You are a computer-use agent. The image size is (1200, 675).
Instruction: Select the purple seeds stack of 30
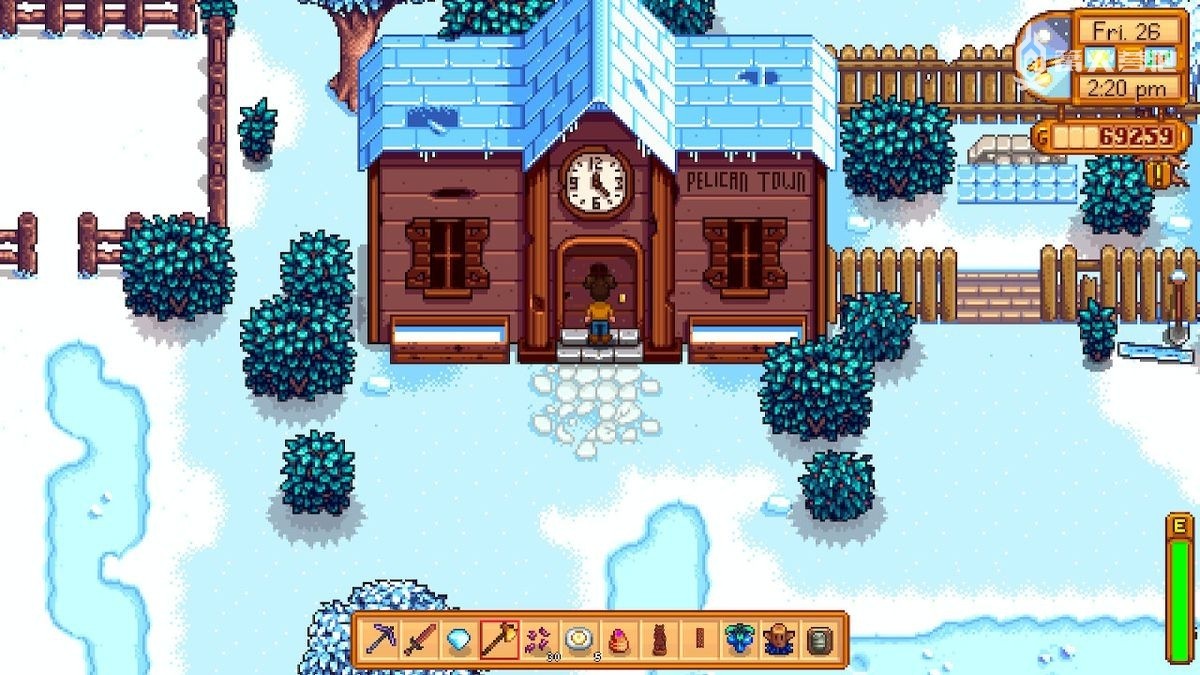(x=539, y=639)
